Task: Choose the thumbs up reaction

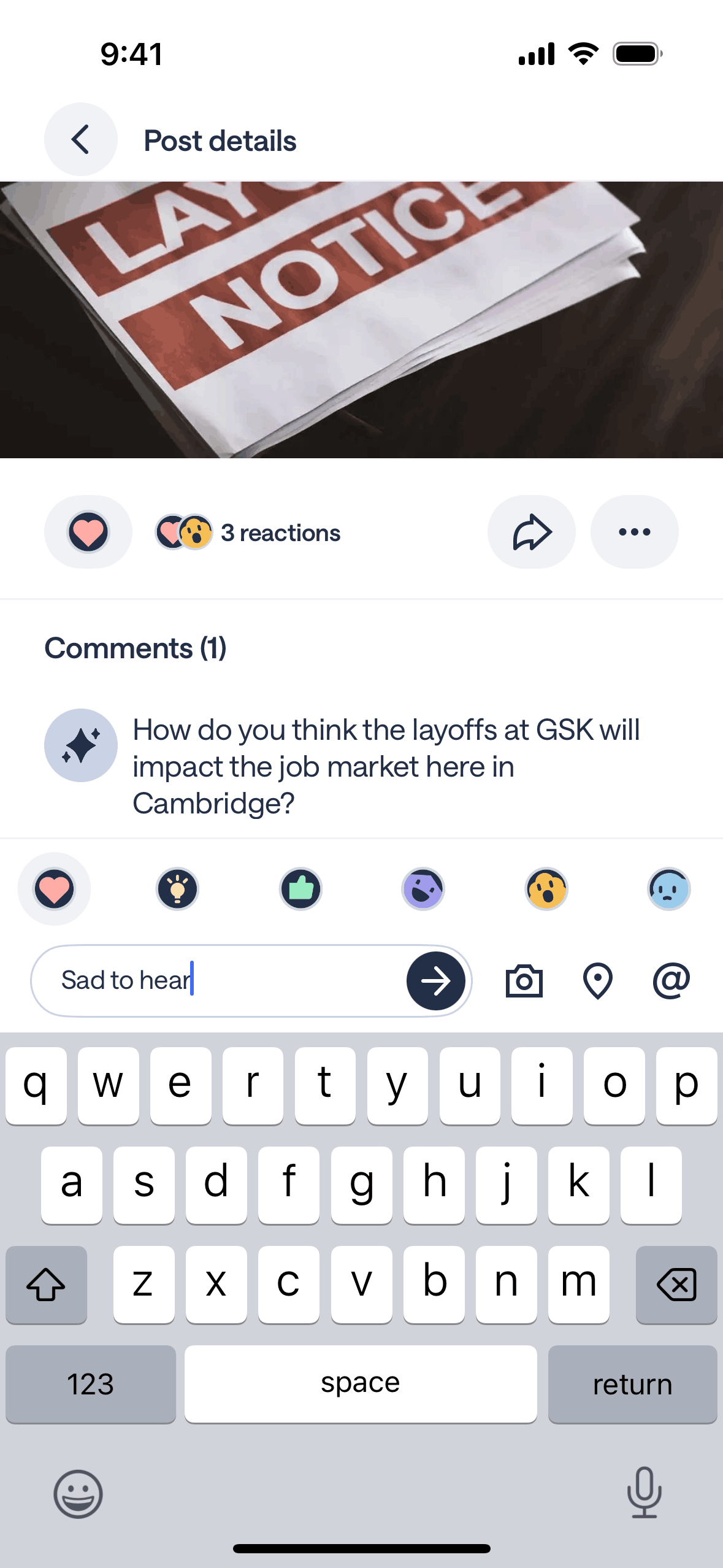Action: (x=300, y=889)
